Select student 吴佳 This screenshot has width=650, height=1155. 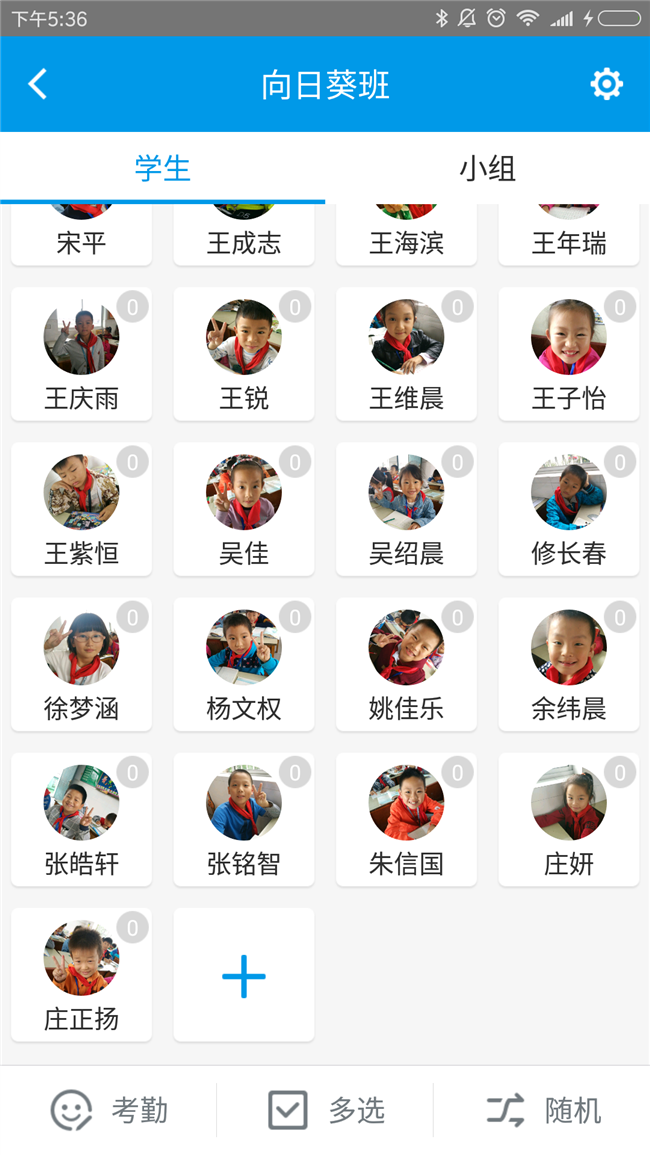[x=244, y=510]
